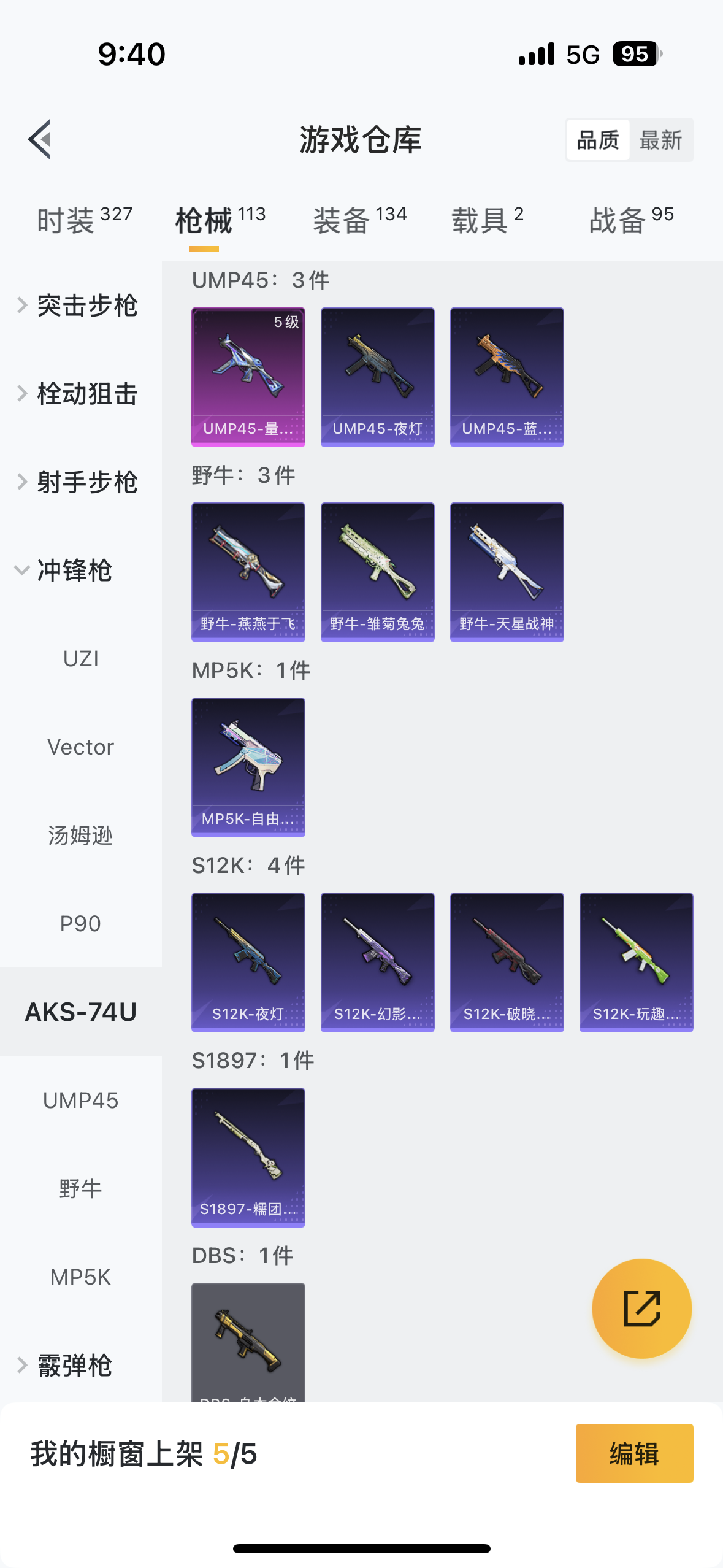Select Vector in the side list
Image resolution: width=723 pixels, height=1568 pixels.
tap(81, 747)
